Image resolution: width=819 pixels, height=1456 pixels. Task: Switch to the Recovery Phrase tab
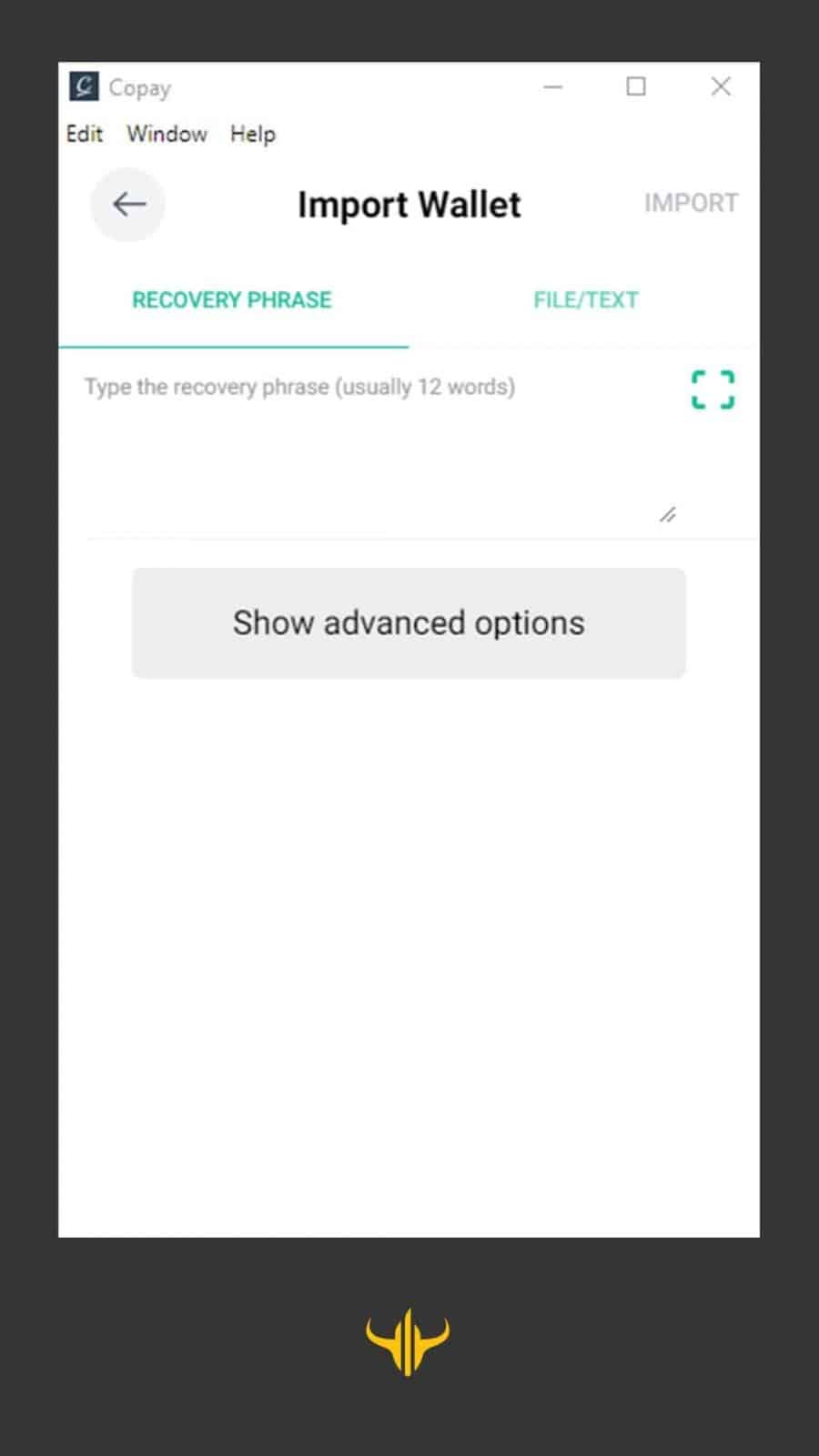[x=232, y=300]
